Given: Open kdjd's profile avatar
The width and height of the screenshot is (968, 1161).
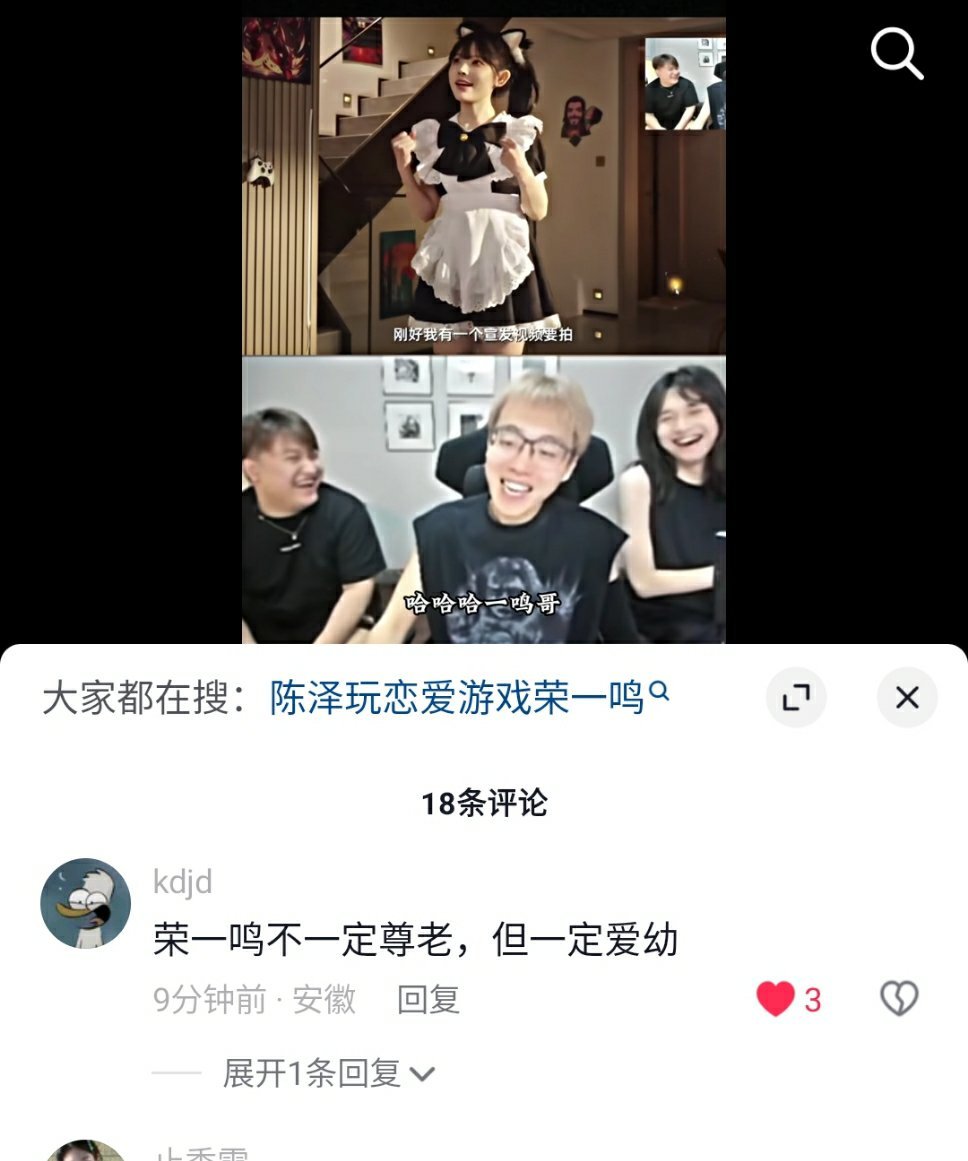Looking at the screenshot, I should click(86, 903).
